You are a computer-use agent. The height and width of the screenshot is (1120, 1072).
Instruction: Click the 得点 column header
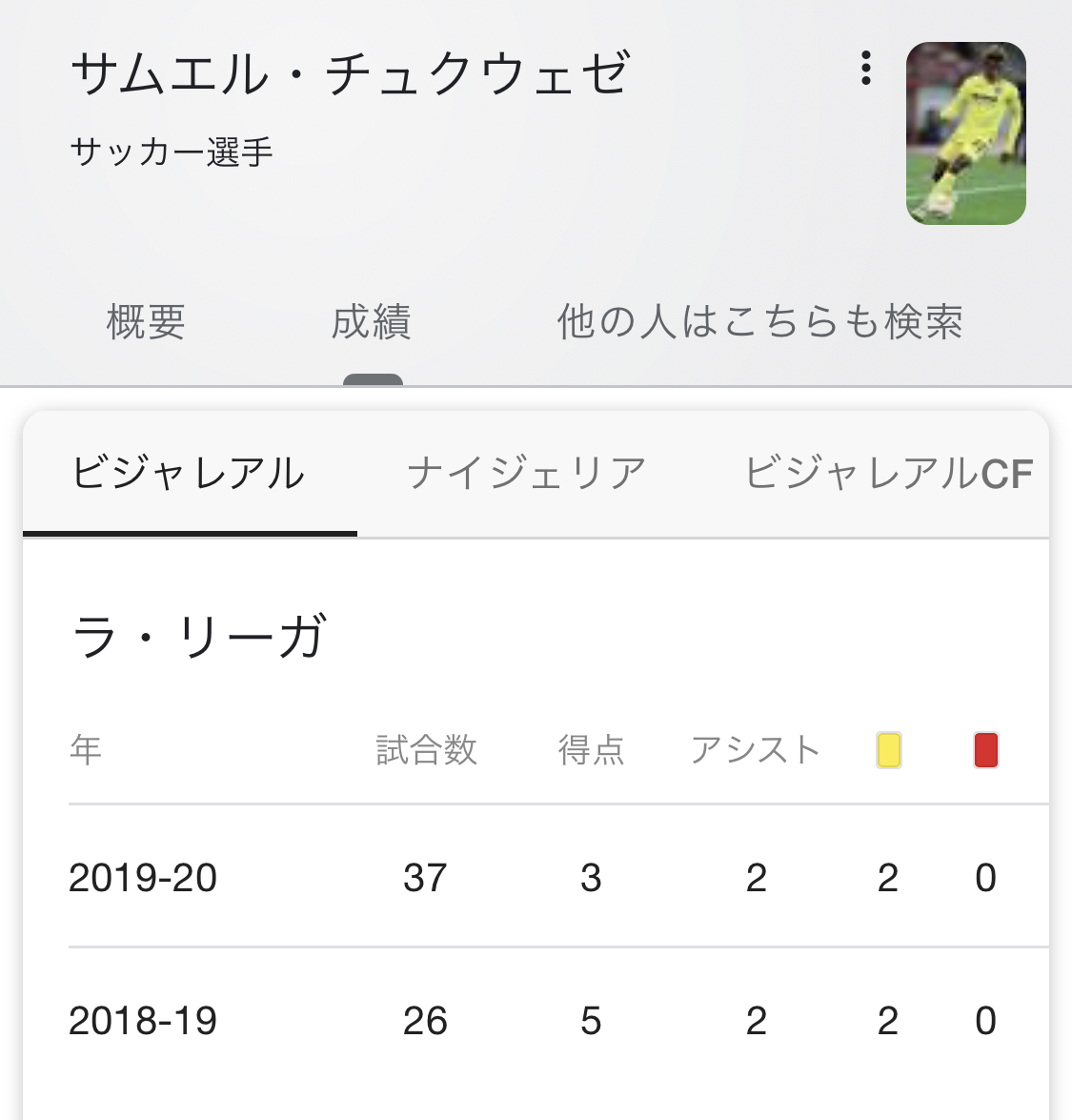click(x=591, y=749)
